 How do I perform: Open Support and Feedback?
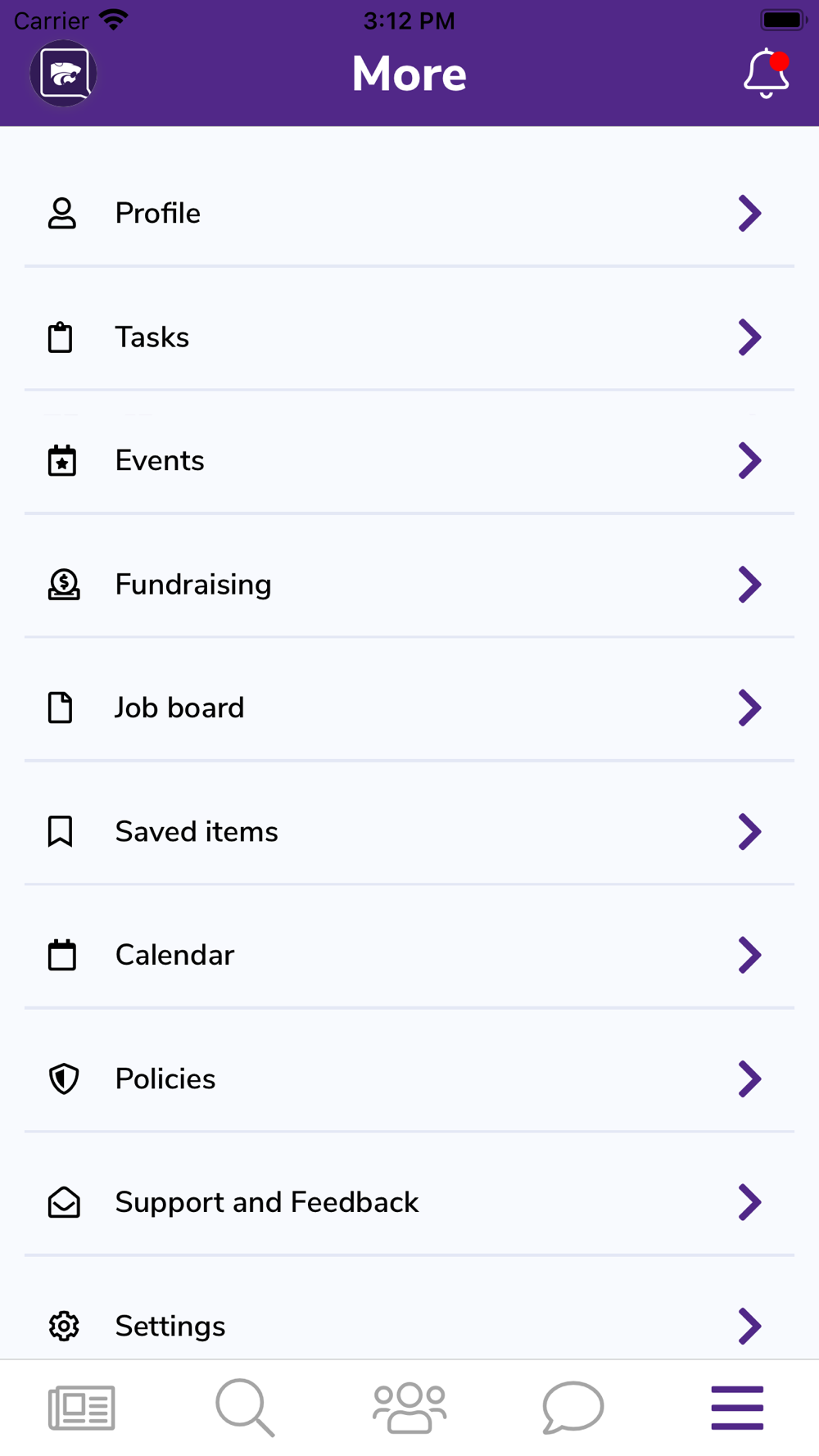pos(409,1203)
